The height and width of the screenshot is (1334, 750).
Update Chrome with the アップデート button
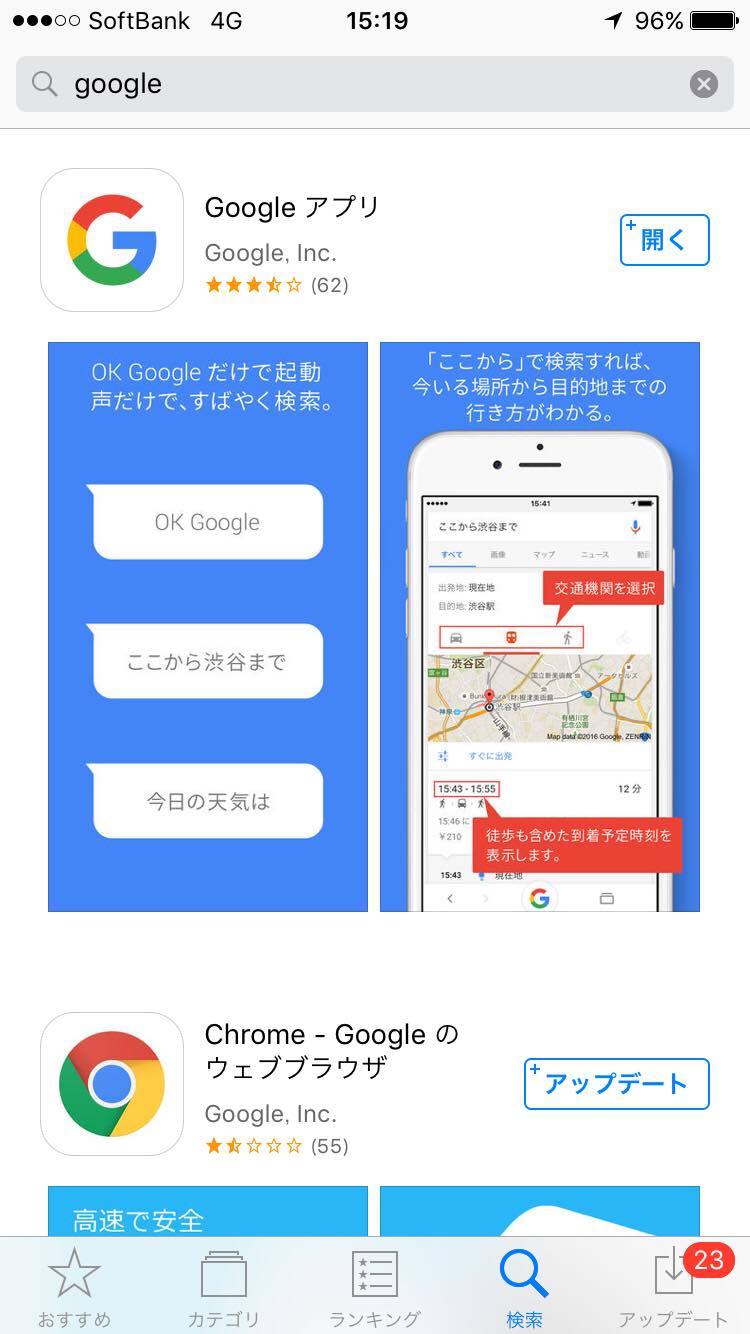pos(617,1084)
